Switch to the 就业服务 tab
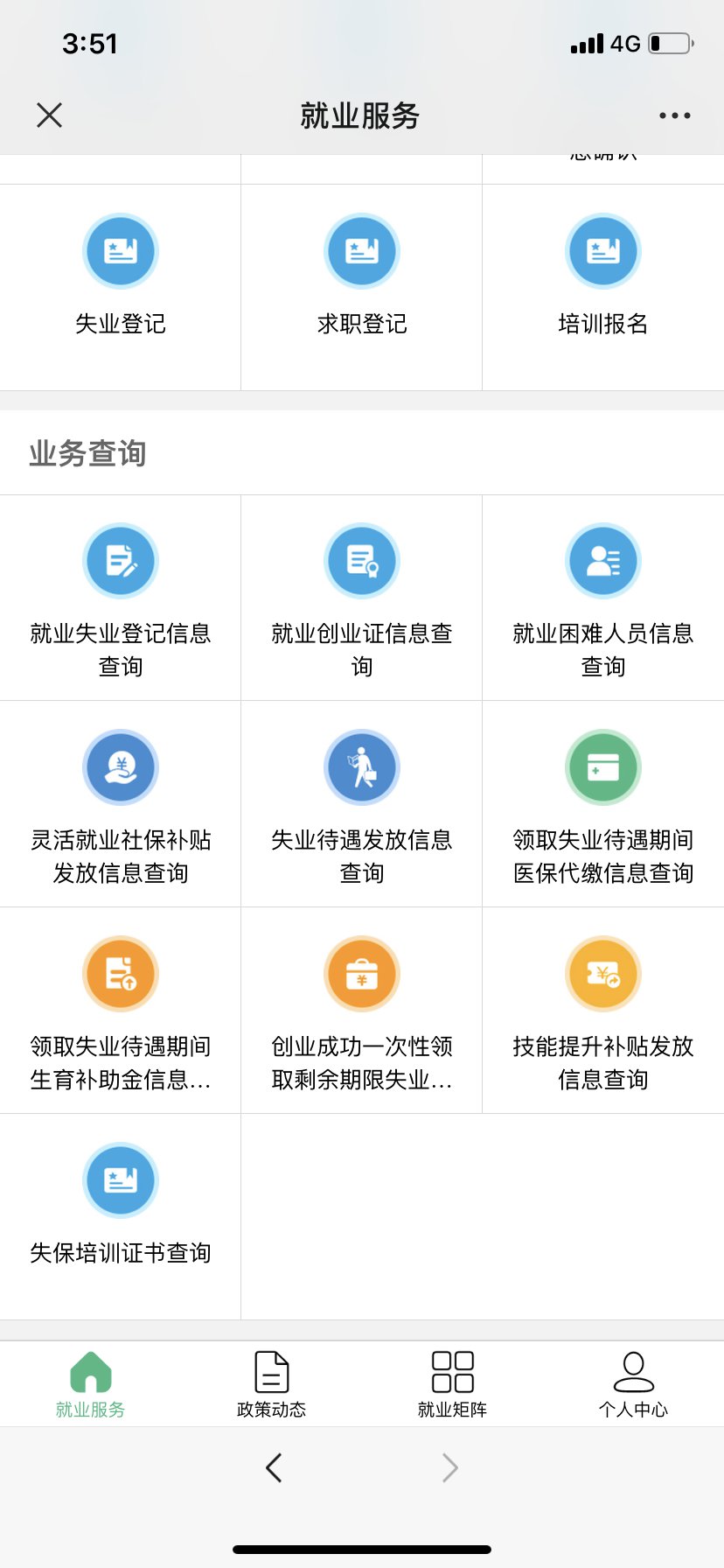 pos(91,1384)
